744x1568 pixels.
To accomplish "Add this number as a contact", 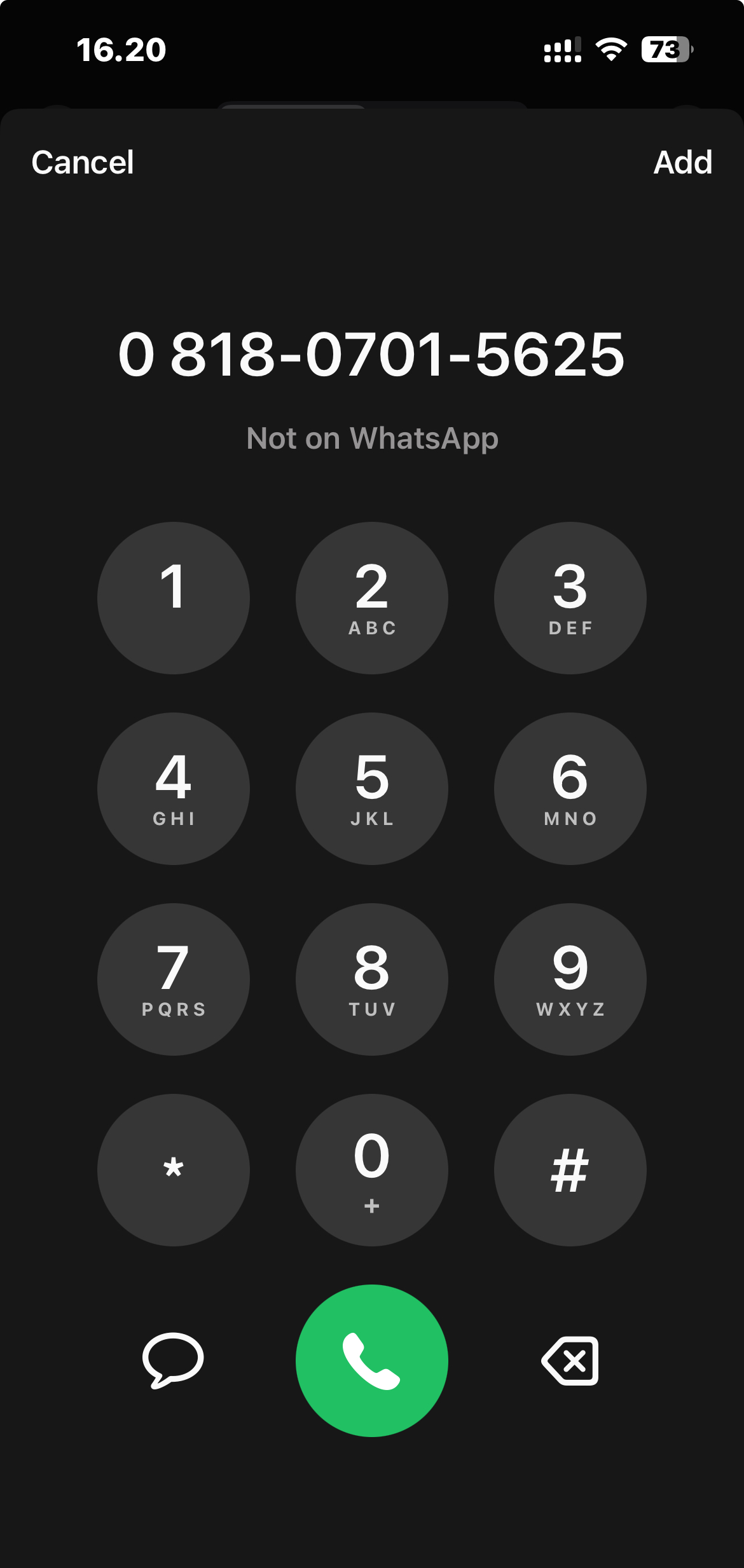I will (682, 163).
